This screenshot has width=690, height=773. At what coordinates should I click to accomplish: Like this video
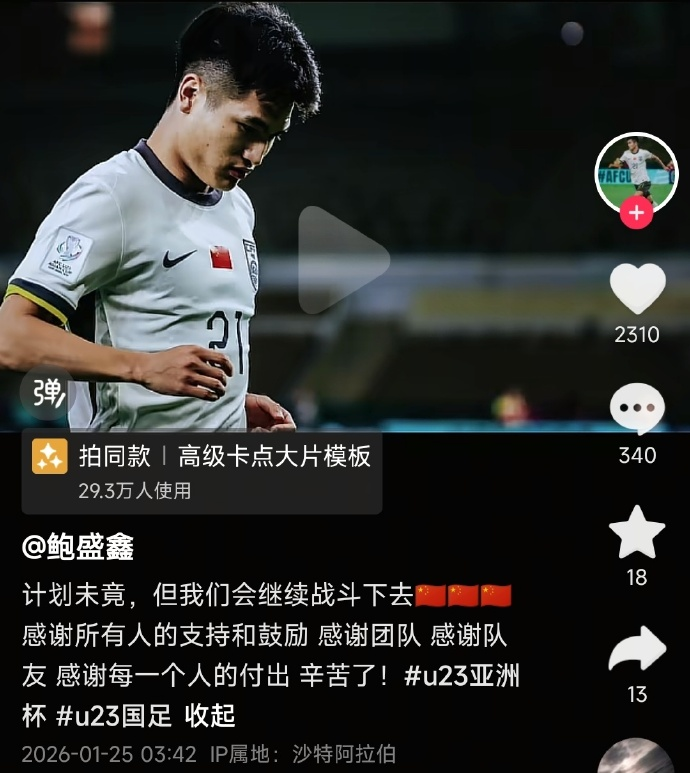[637, 289]
